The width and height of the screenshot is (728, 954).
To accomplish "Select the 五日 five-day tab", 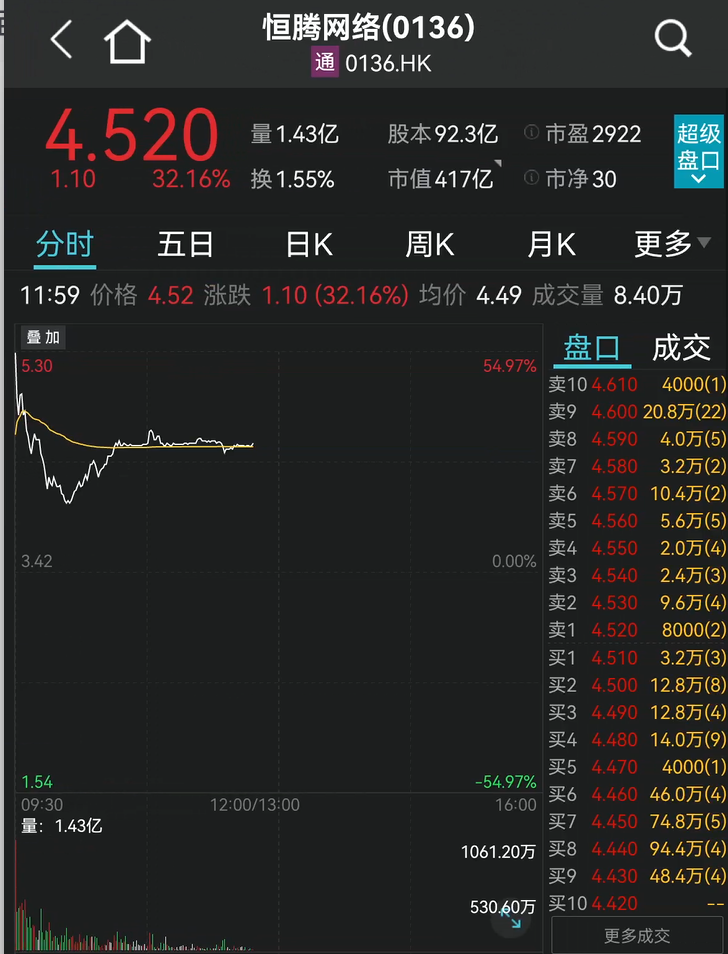I will [x=186, y=243].
